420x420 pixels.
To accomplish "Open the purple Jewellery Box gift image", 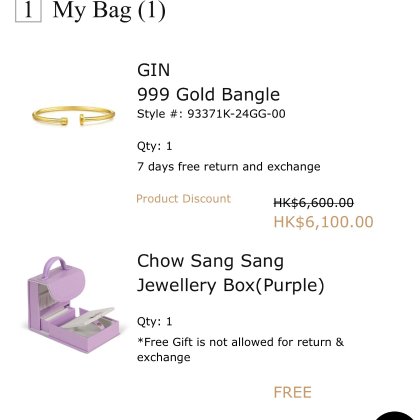I will click(74, 304).
